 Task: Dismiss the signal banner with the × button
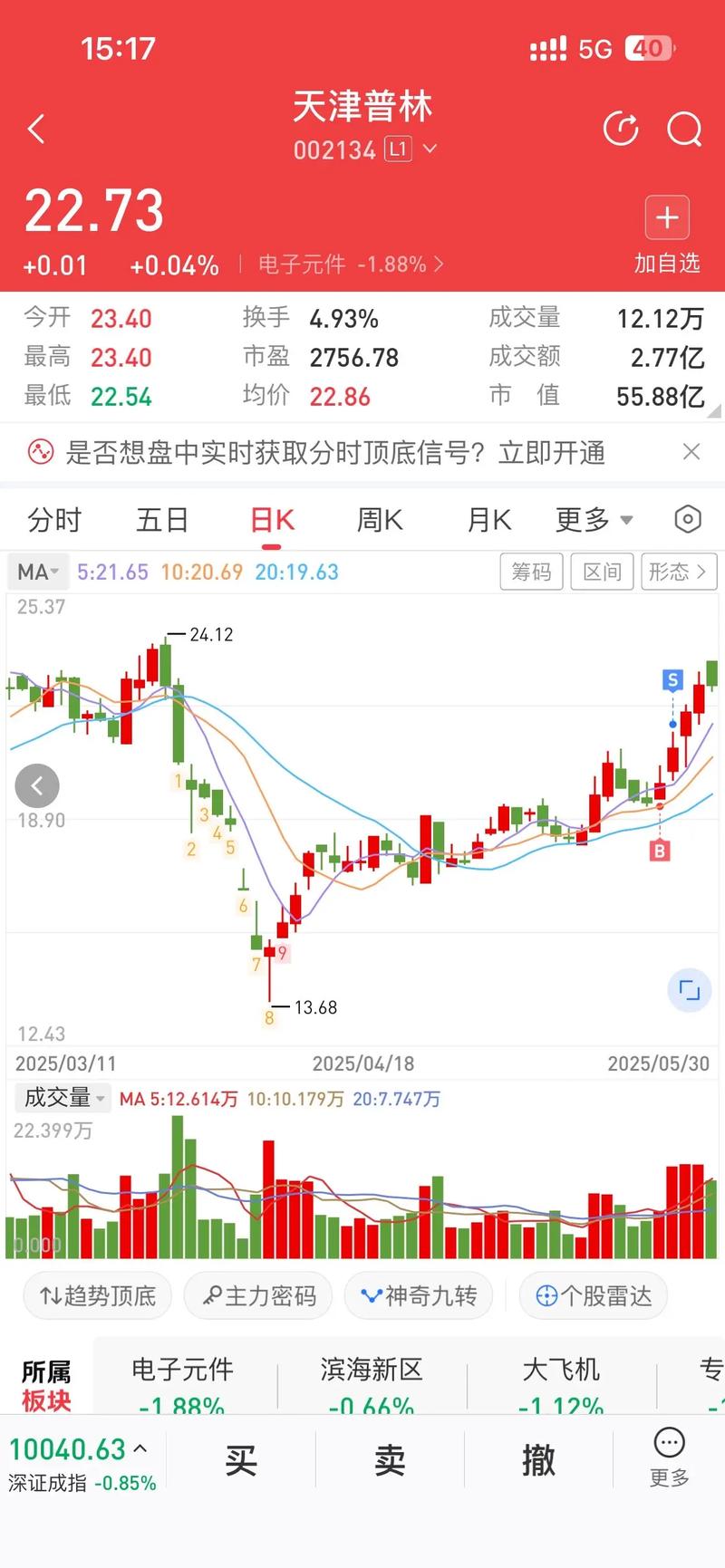[691, 451]
